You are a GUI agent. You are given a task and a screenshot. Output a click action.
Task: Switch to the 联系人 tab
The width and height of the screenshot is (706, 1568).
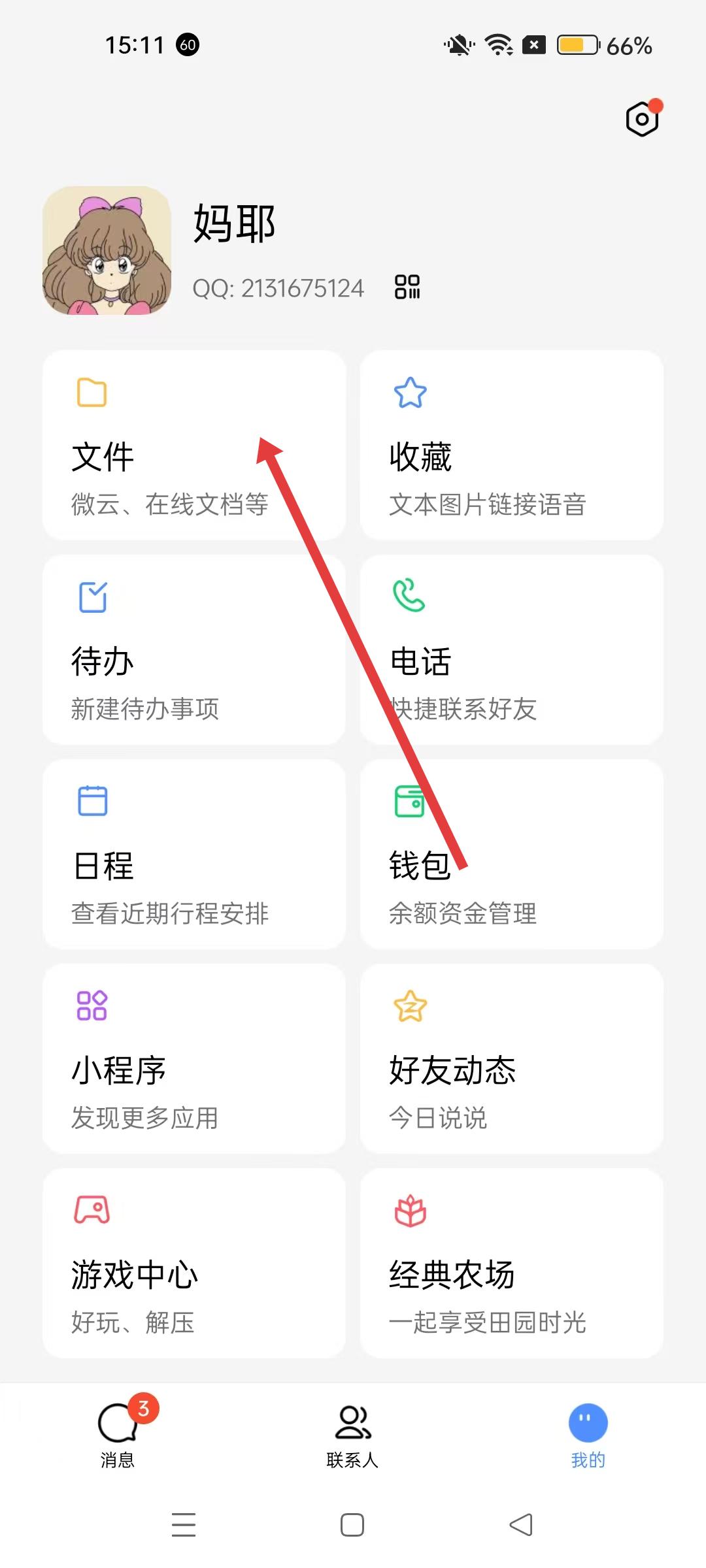click(352, 1433)
